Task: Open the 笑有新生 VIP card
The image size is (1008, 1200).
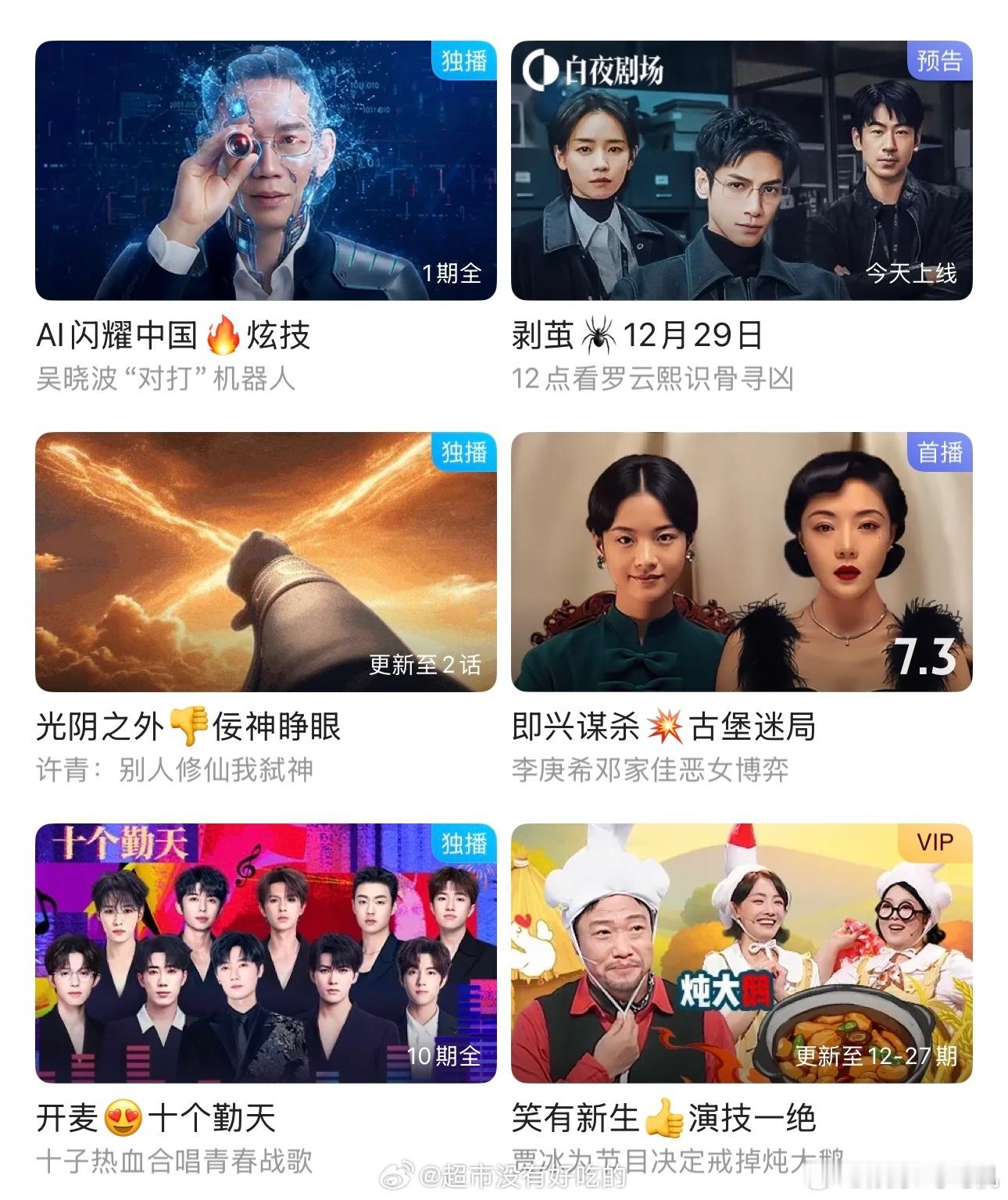Action: [741, 952]
